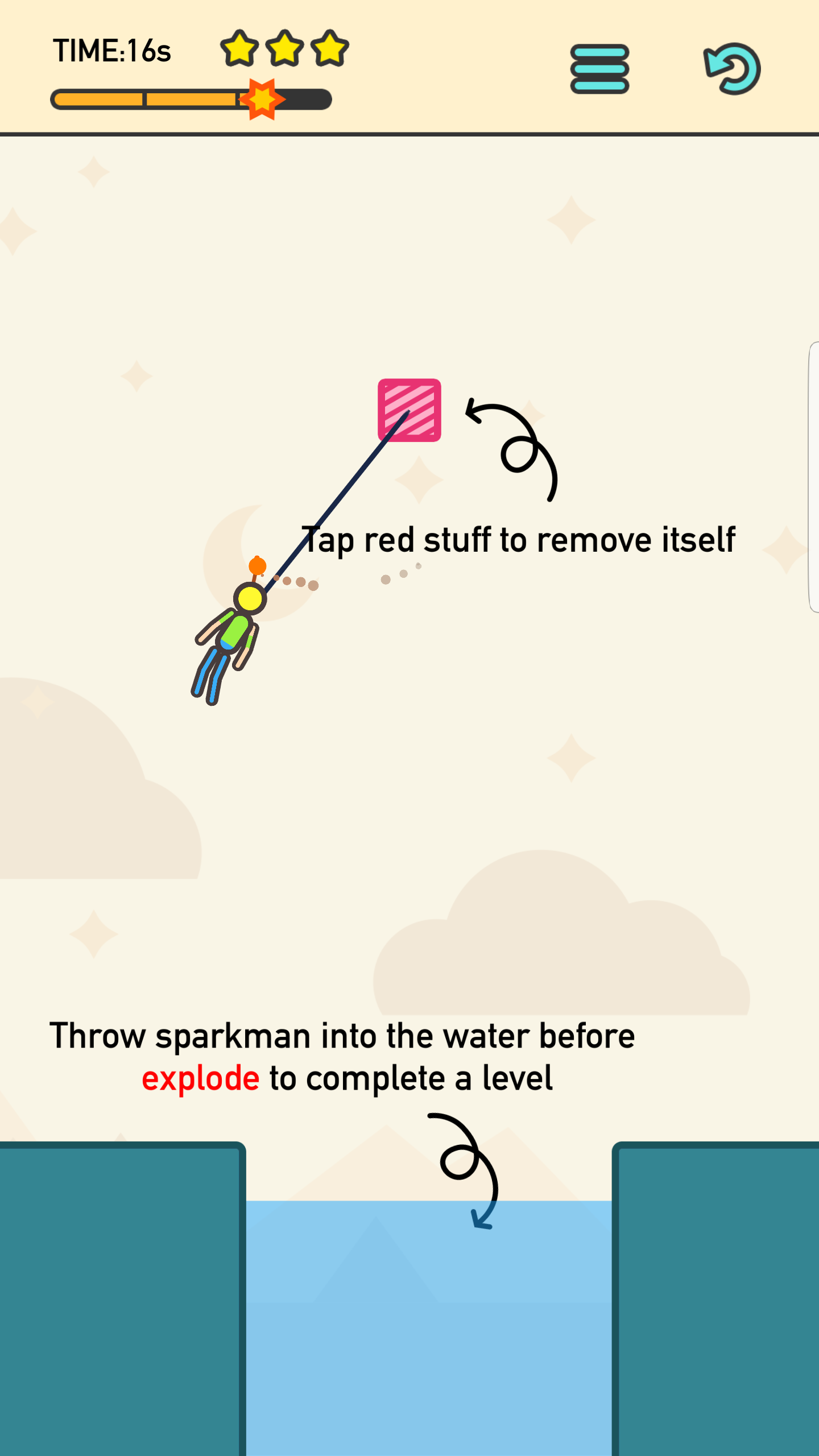Restart the current level
The height and width of the screenshot is (1456, 819).
pos(733,69)
